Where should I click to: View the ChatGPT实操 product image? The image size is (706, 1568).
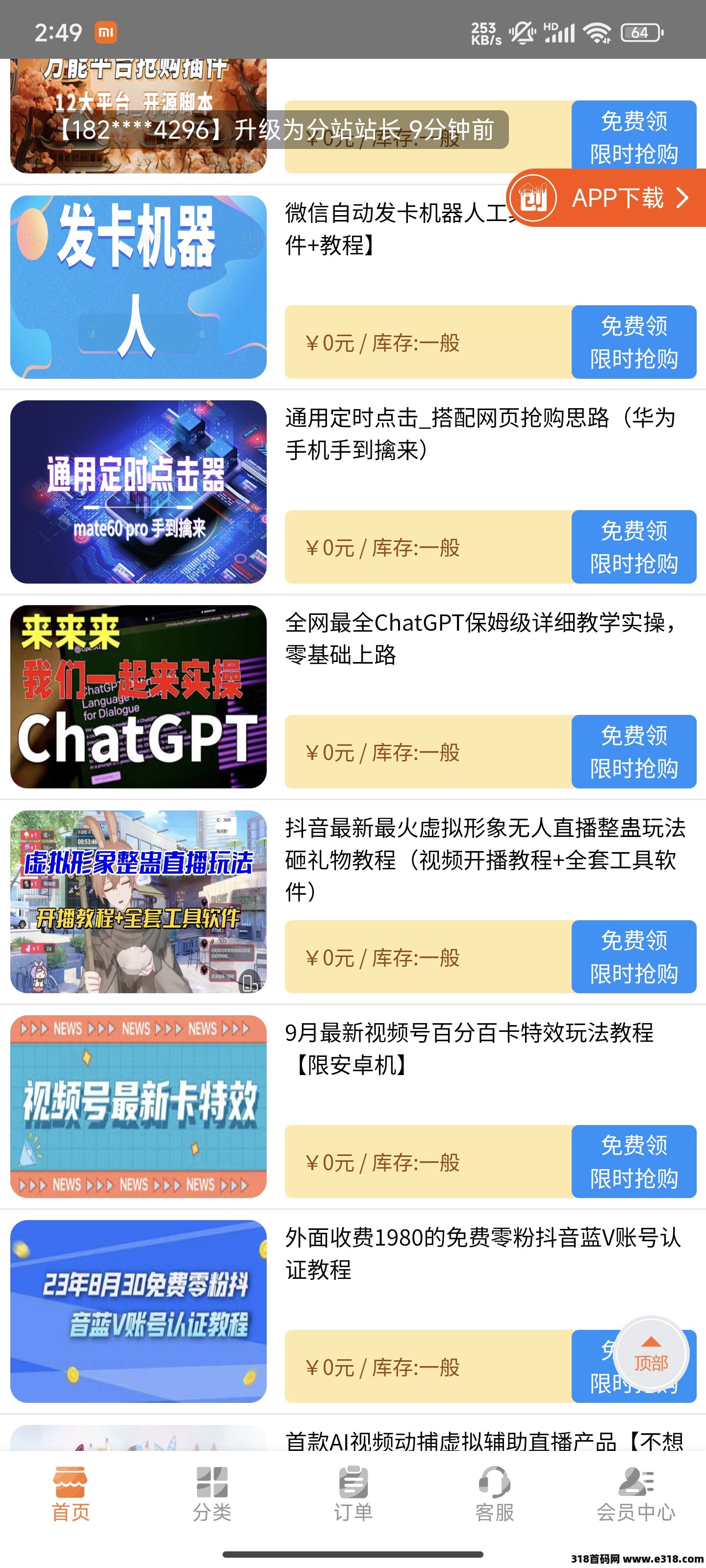point(138,697)
